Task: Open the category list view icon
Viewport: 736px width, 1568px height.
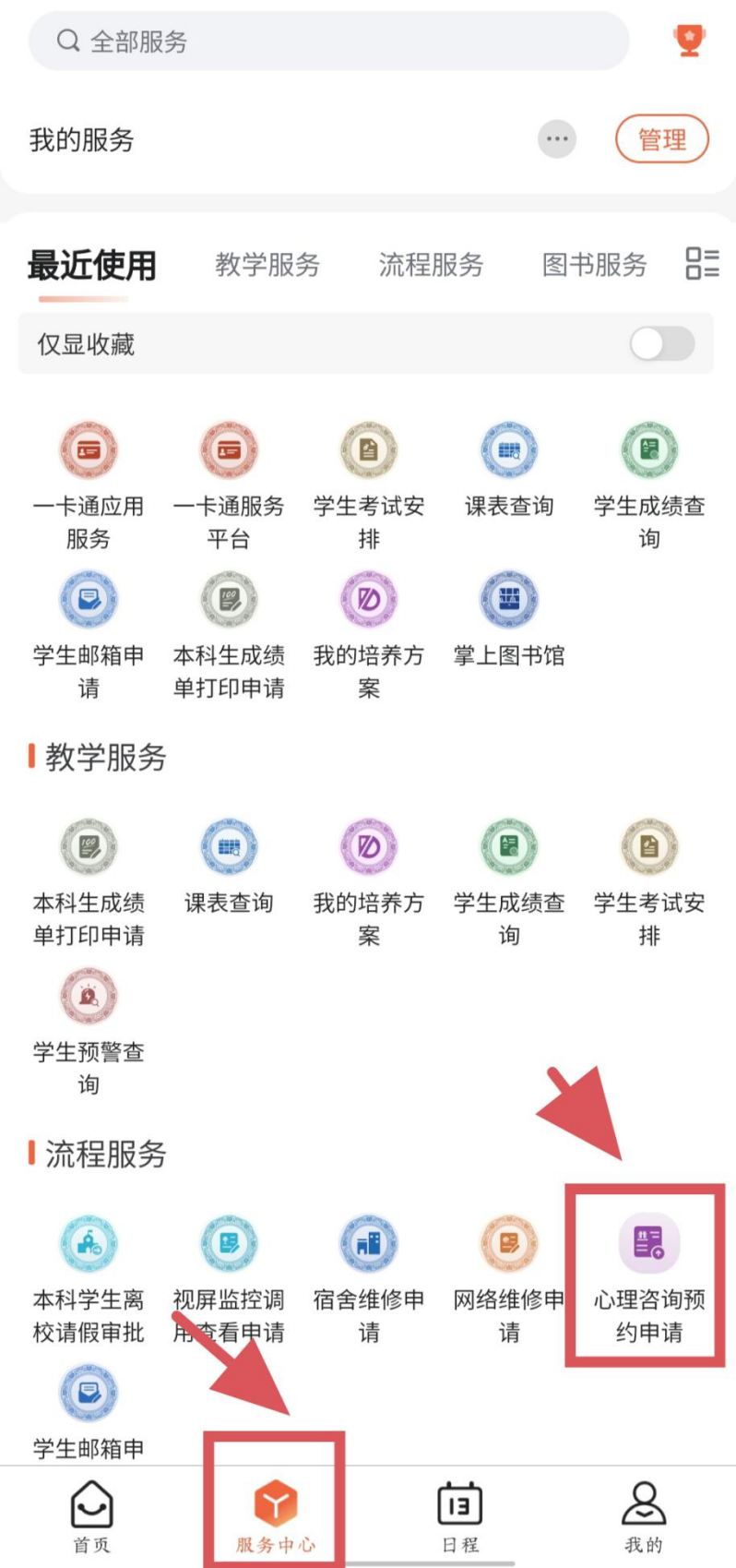Action: pyautogui.click(x=702, y=263)
